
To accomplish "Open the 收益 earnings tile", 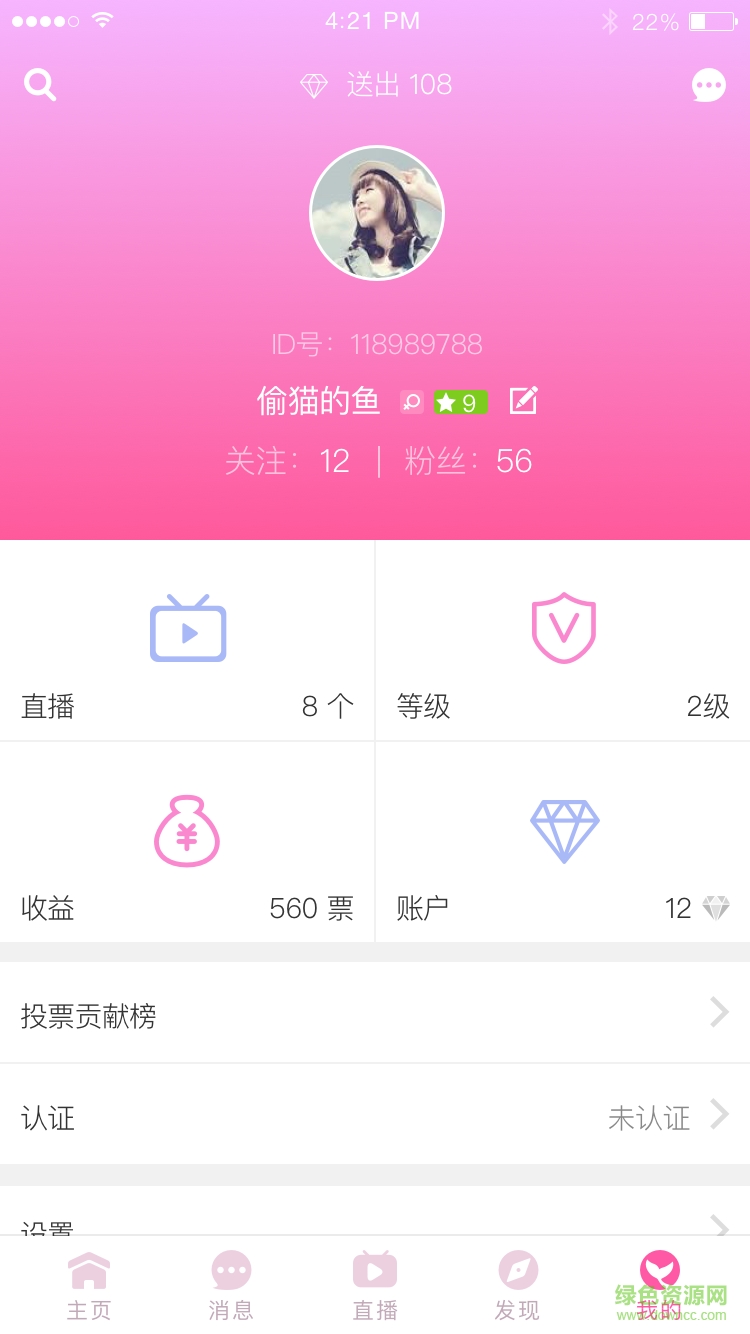I will tap(187, 842).
